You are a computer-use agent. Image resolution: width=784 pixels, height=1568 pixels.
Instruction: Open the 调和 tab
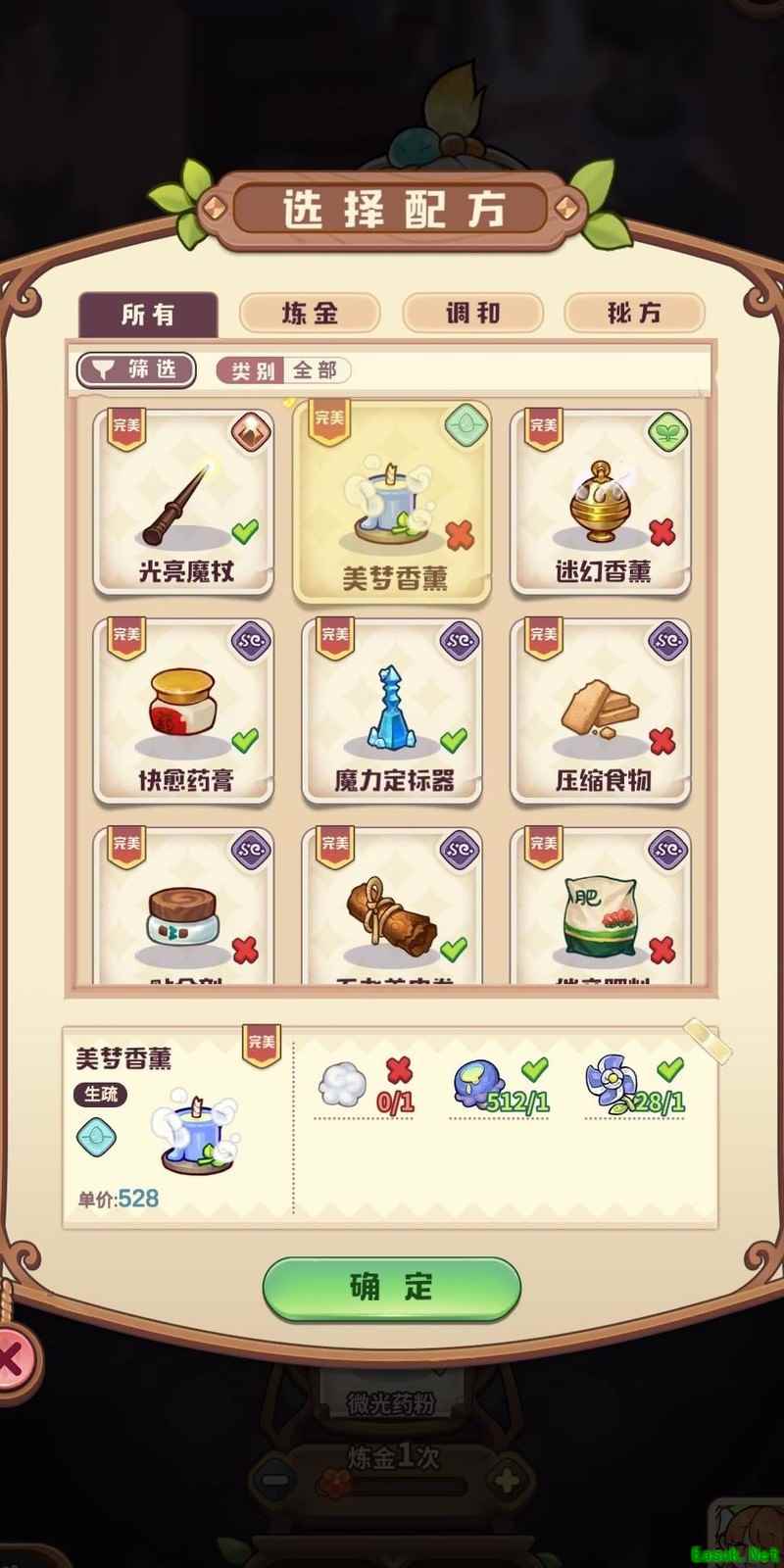[472, 314]
